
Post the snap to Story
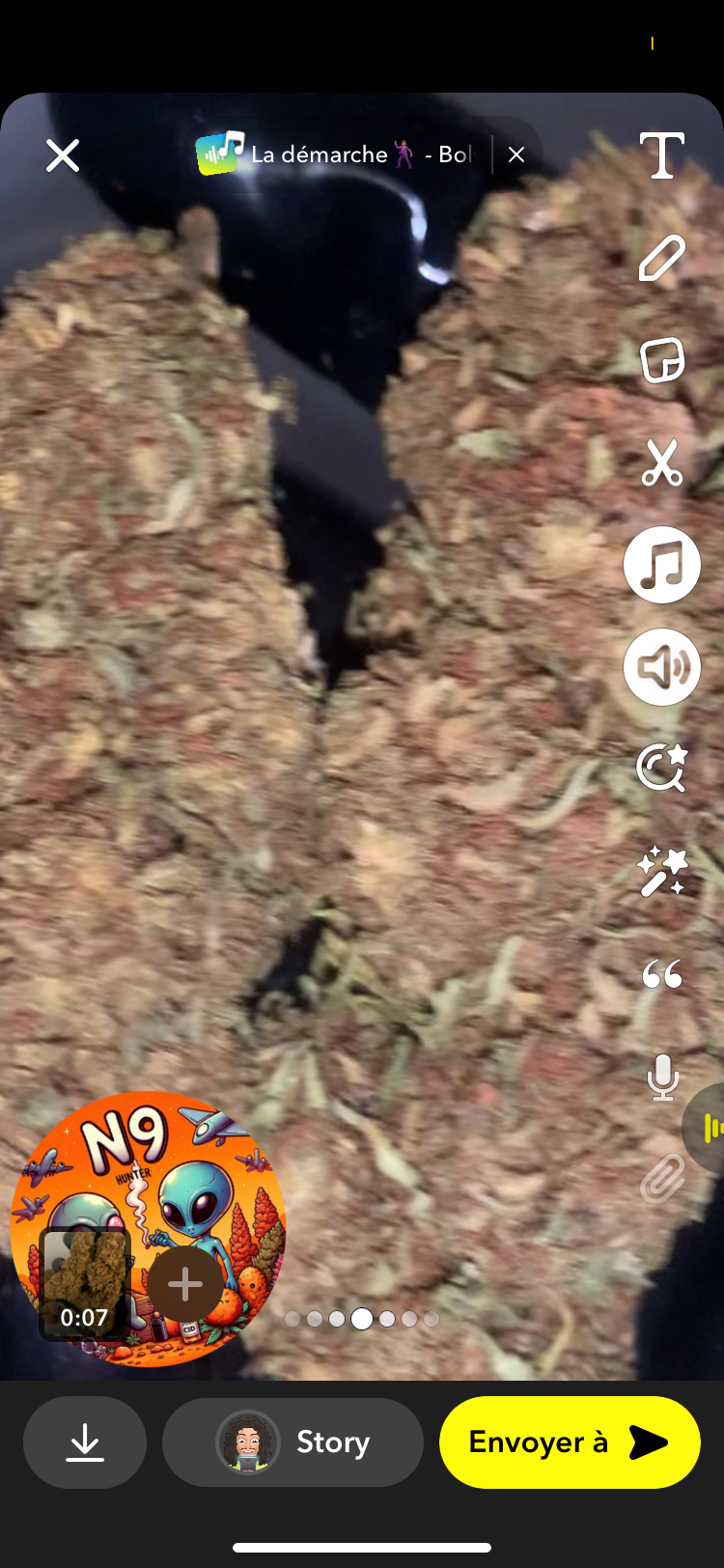click(292, 1442)
